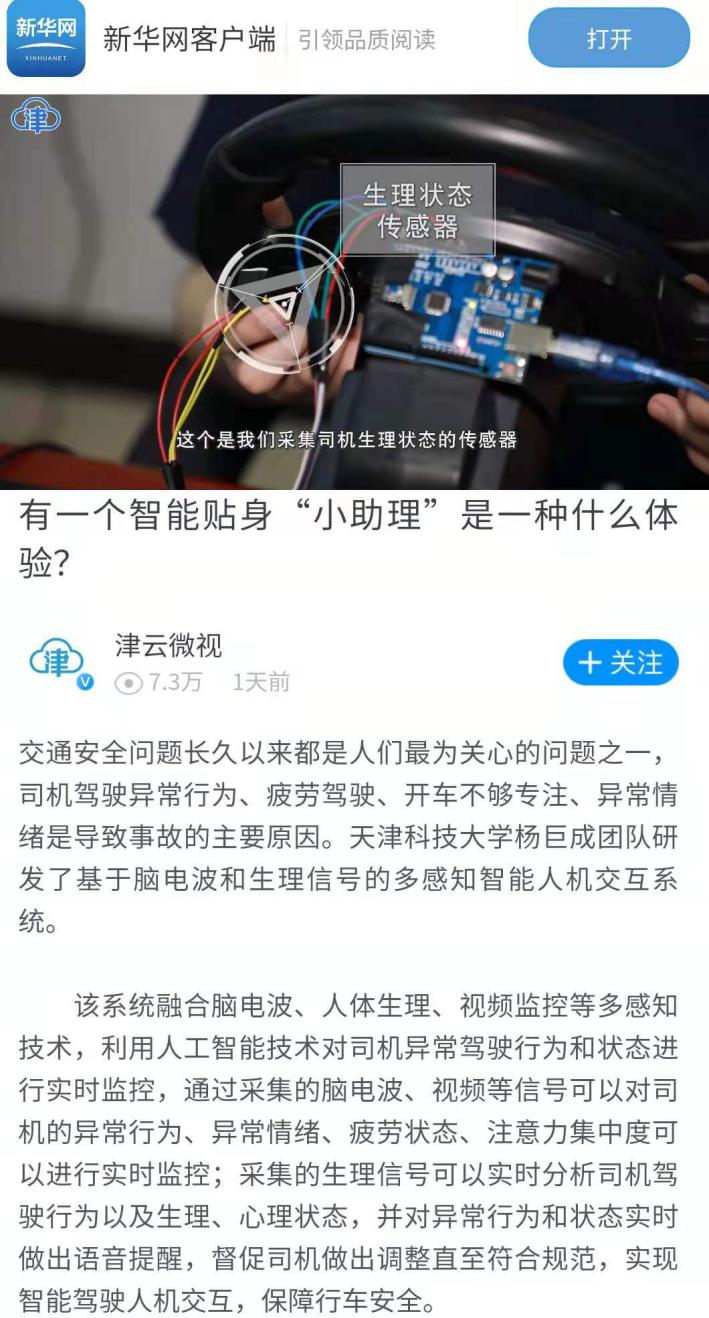Image resolution: width=709 pixels, height=1318 pixels.
Task: Tap the 新华网 app logo
Action: [x=46, y=39]
